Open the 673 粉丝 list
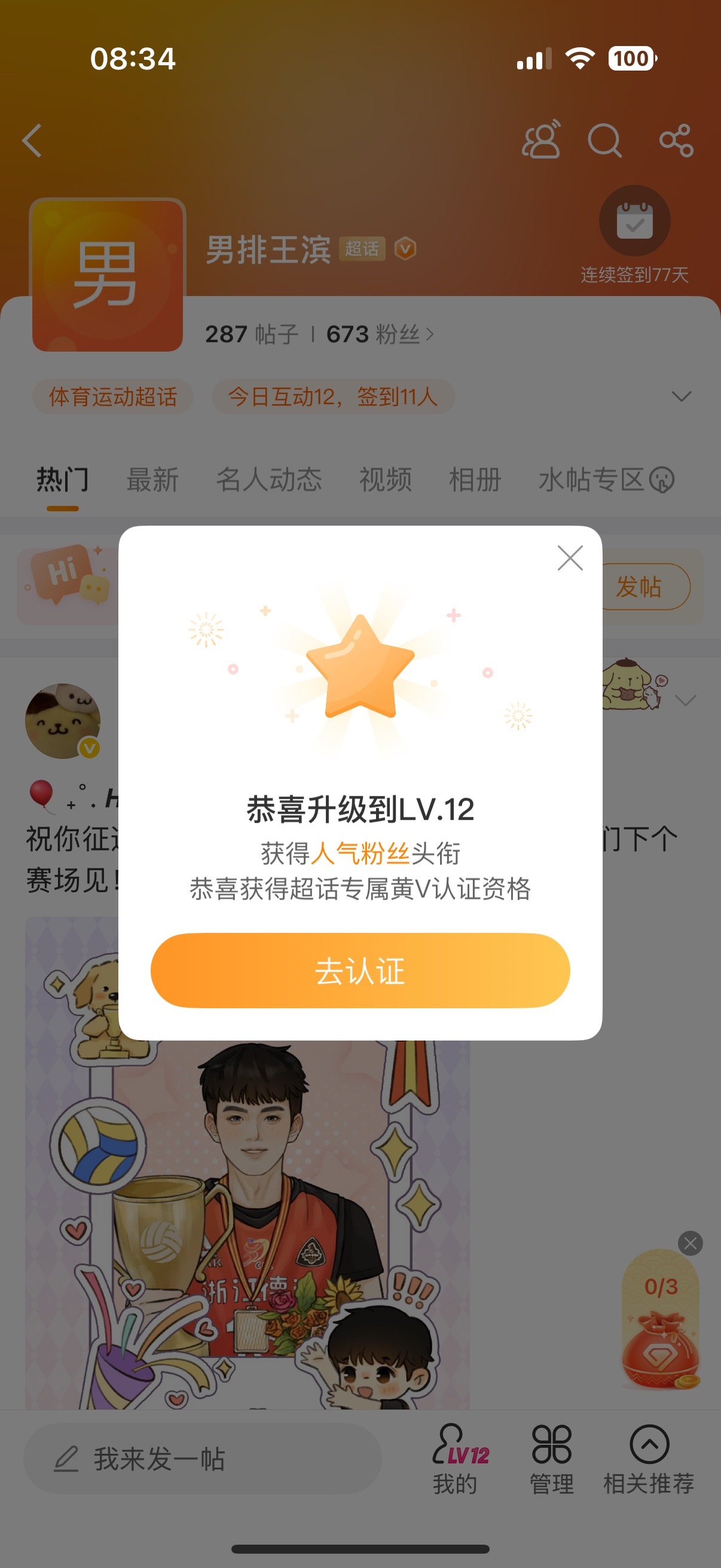Image resolution: width=721 pixels, height=1568 pixels. click(380, 334)
